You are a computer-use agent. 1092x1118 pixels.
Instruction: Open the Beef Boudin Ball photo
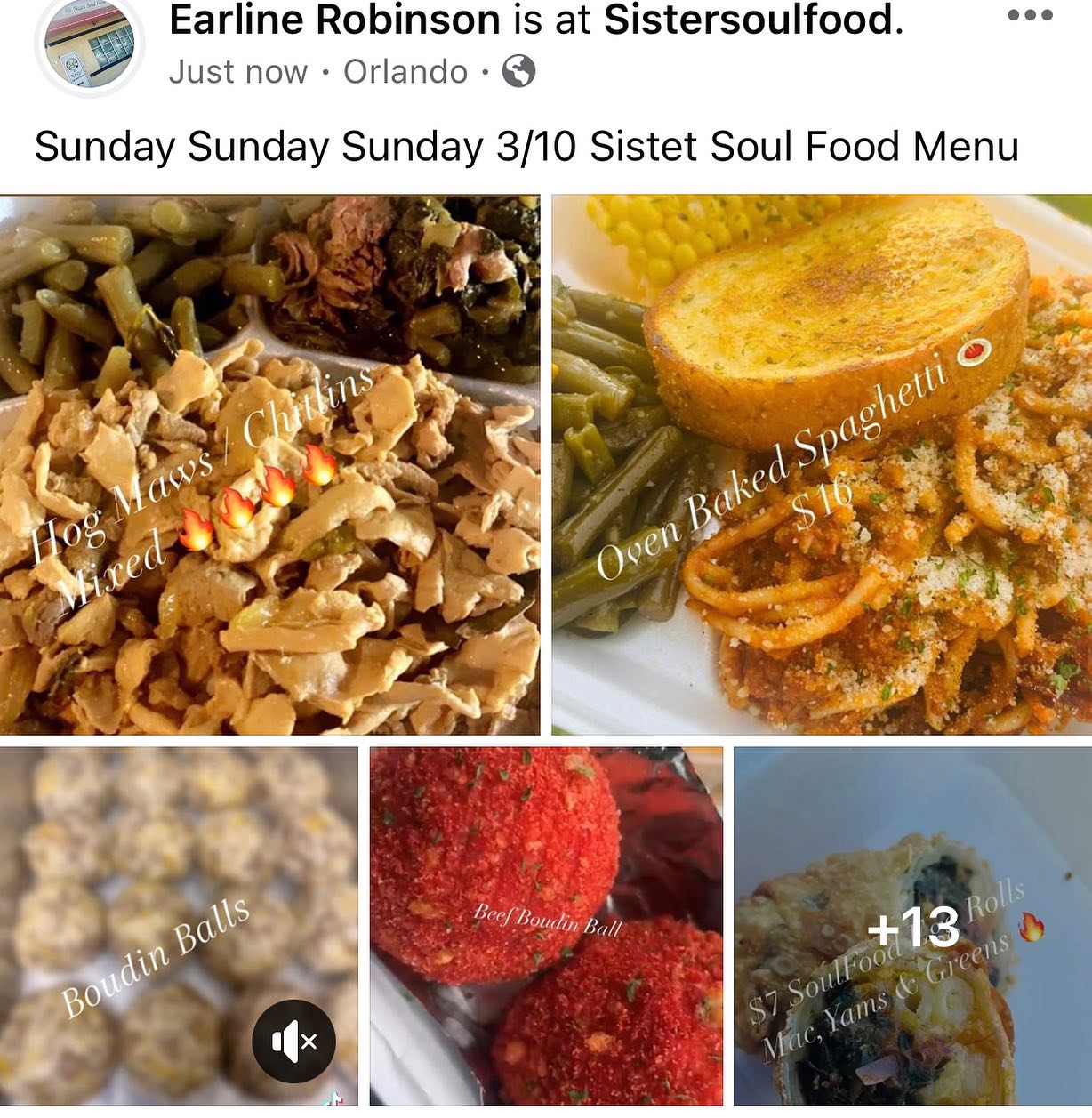click(546, 925)
